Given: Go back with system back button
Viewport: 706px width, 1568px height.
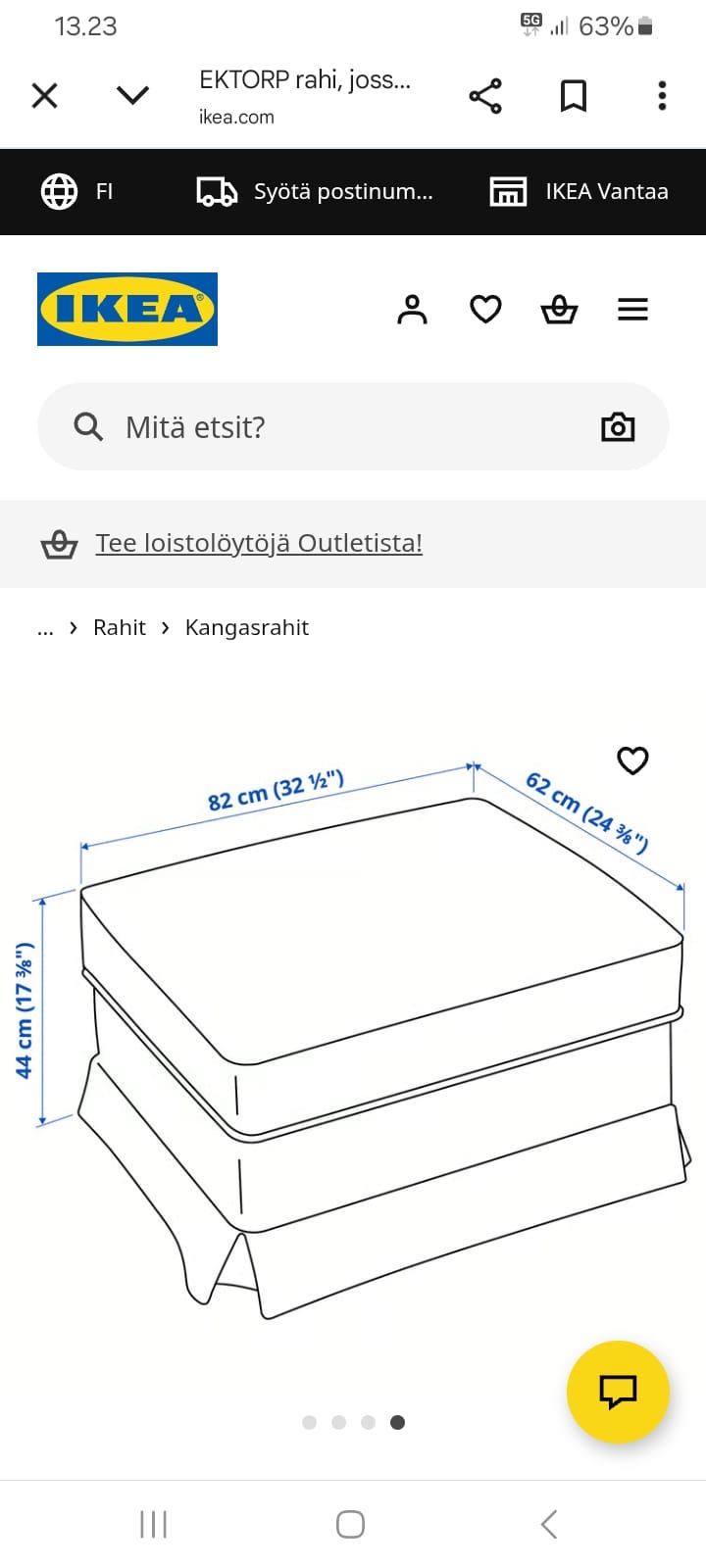Looking at the screenshot, I should coord(549,1524).
